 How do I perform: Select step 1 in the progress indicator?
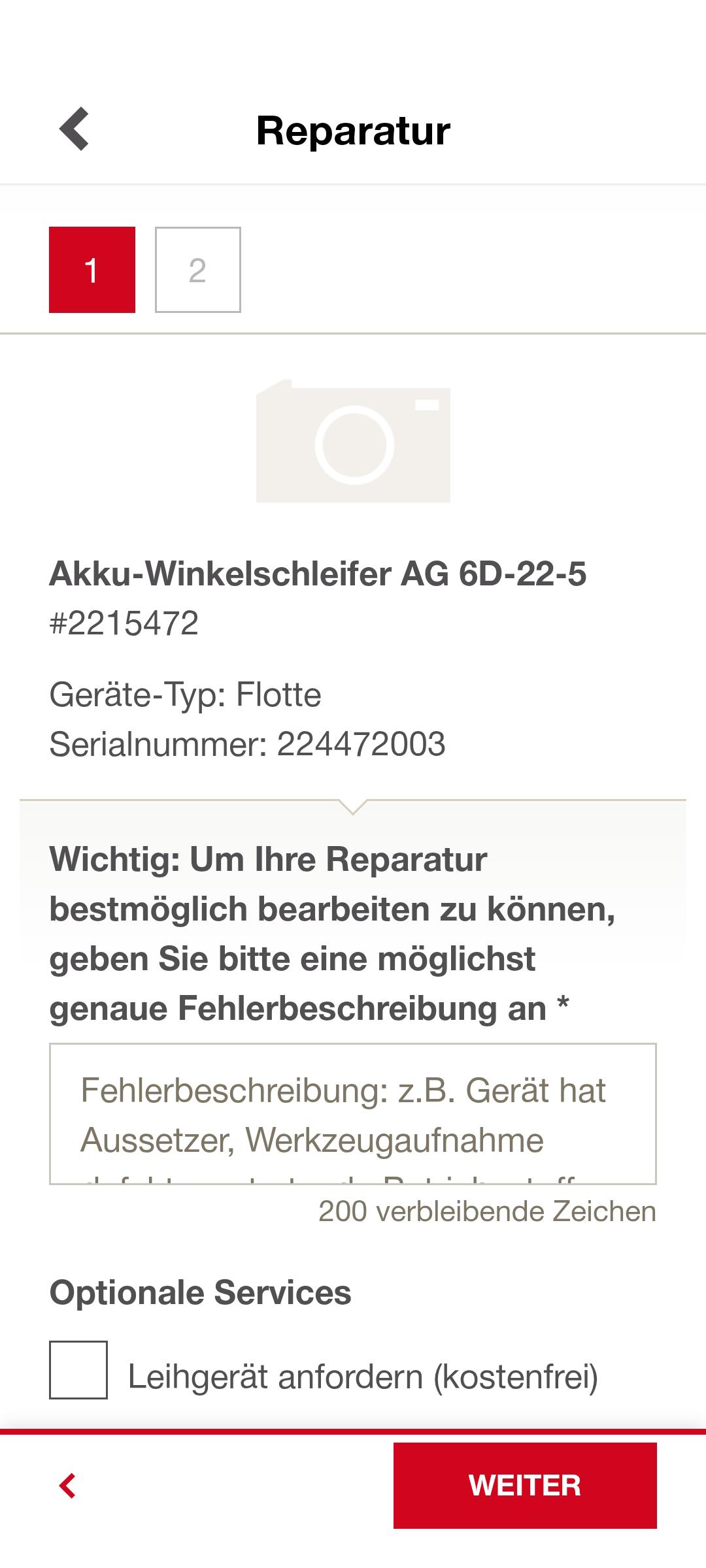92,270
